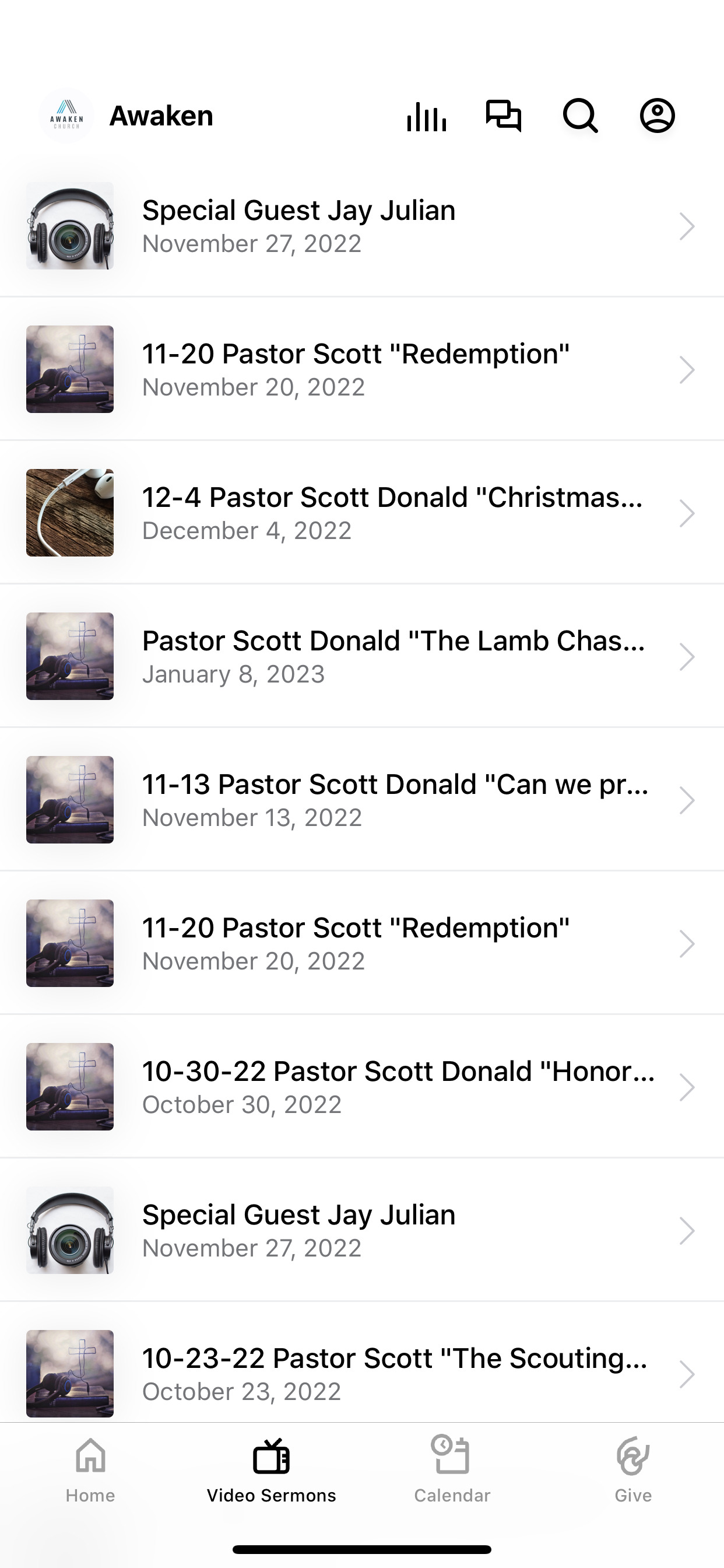724x1568 pixels.
Task: Open the chat messages icon
Action: pyautogui.click(x=503, y=116)
